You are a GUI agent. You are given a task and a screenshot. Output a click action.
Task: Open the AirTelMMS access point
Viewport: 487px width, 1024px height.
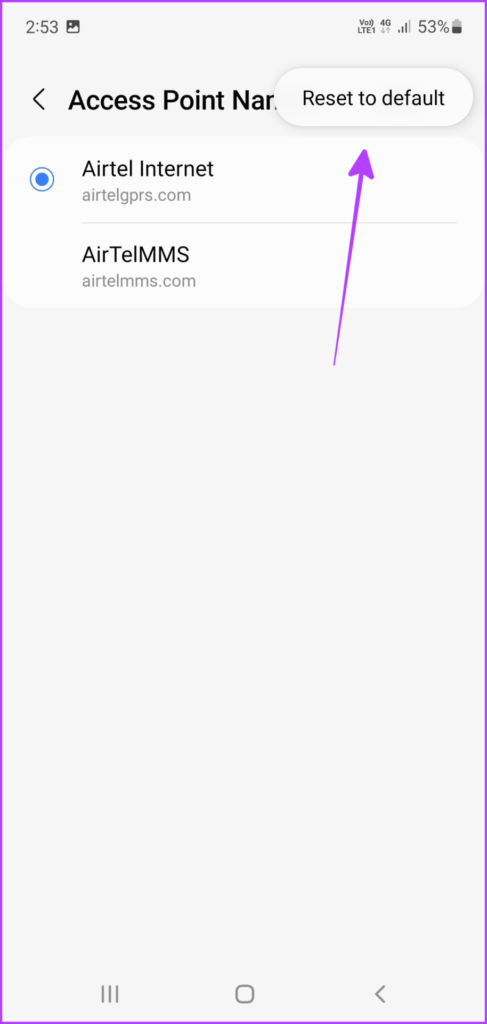click(x=244, y=266)
